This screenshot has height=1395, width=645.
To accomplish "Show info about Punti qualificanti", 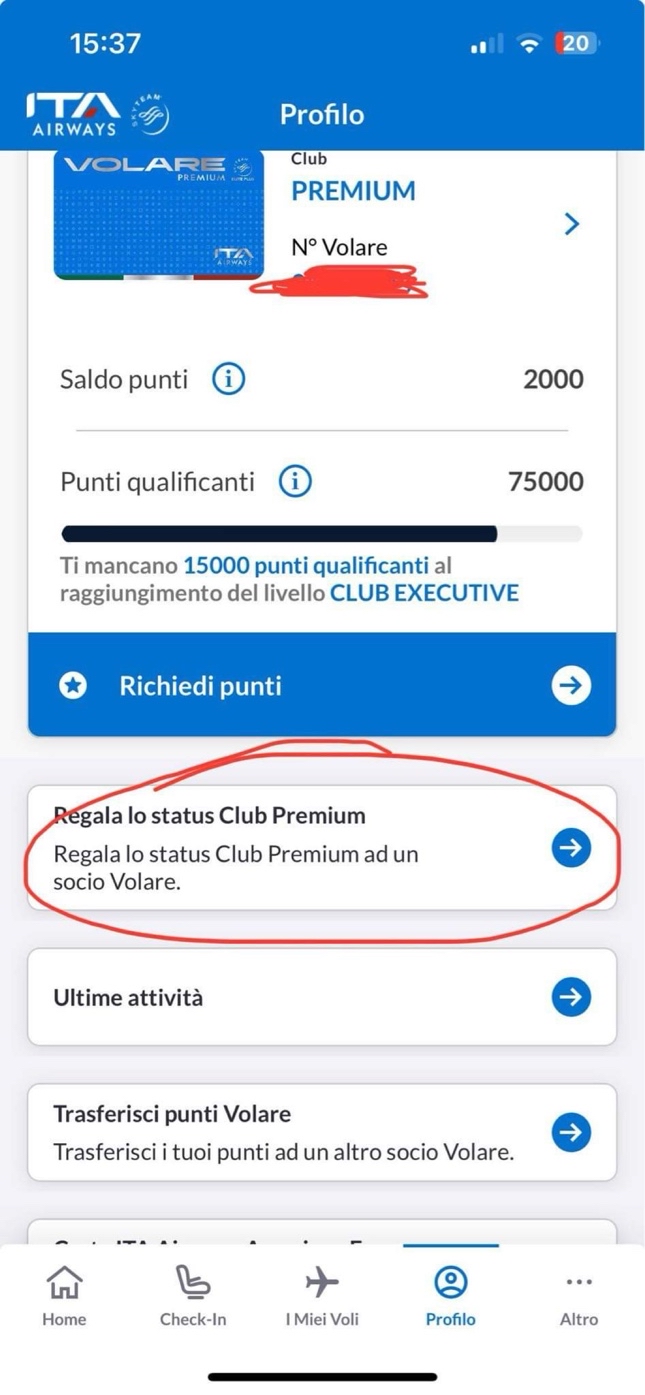I will pos(295,481).
